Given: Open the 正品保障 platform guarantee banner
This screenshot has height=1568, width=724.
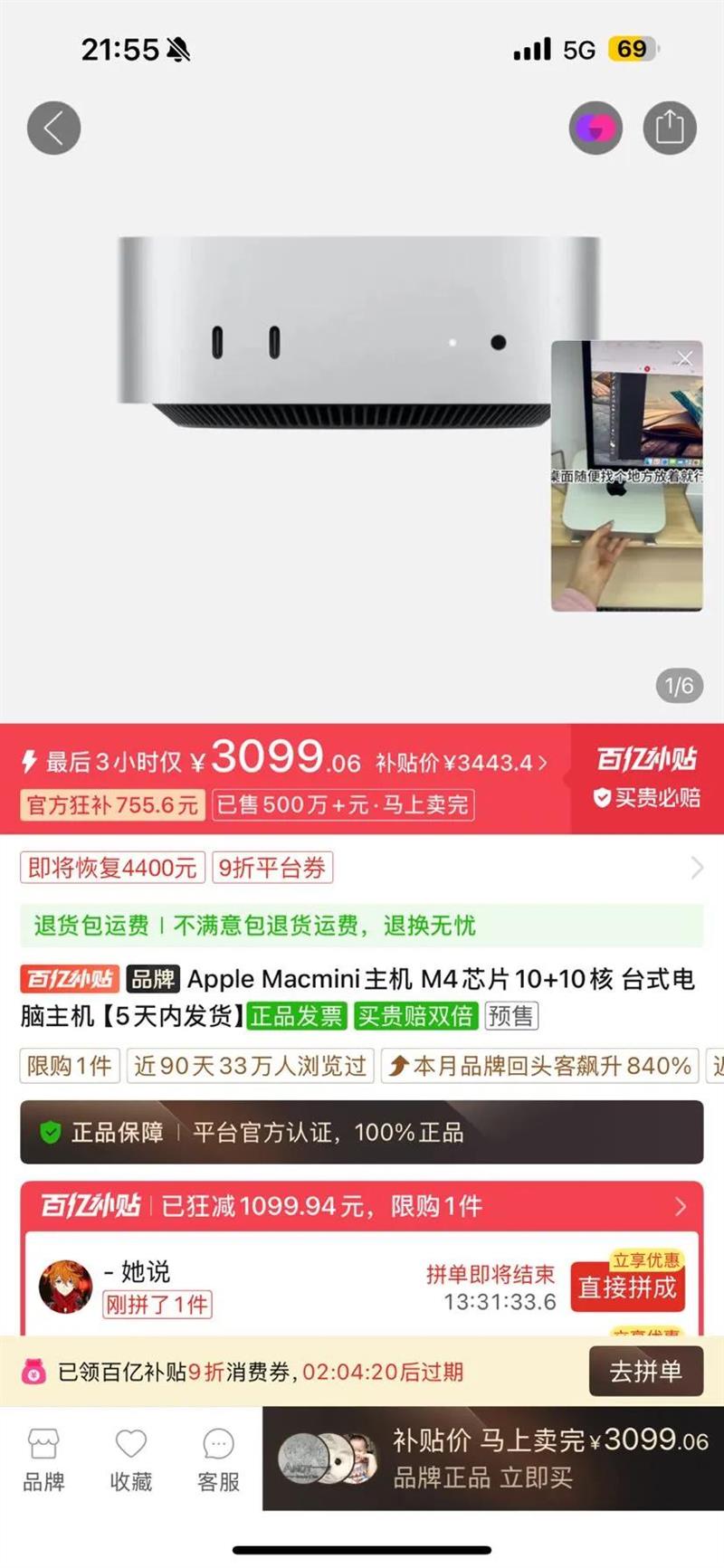Looking at the screenshot, I should [362, 1132].
